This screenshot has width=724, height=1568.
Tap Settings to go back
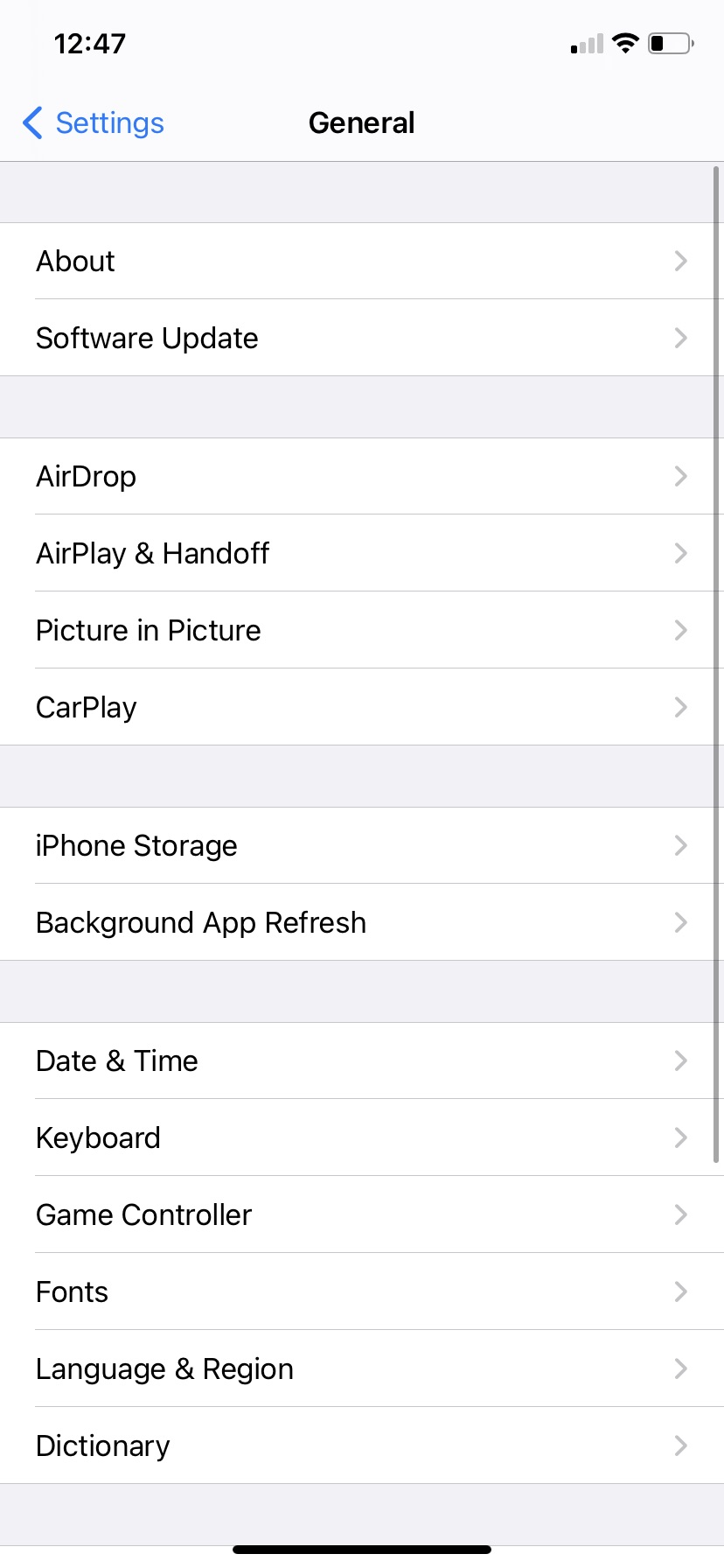(109, 123)
